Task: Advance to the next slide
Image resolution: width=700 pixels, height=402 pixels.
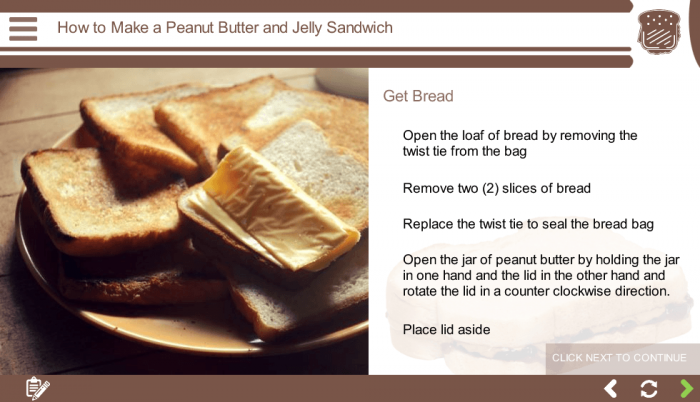Action: coord(686,388)
